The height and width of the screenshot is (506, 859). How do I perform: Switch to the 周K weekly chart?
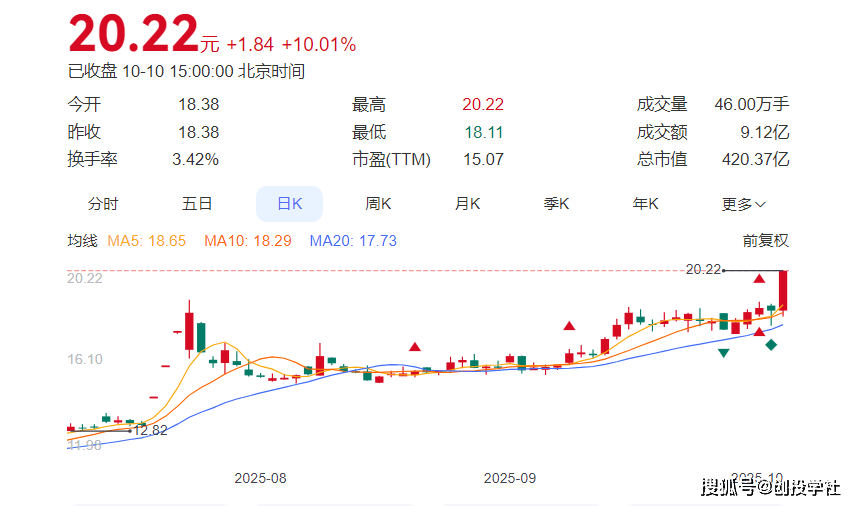click(x=378, y=204)
